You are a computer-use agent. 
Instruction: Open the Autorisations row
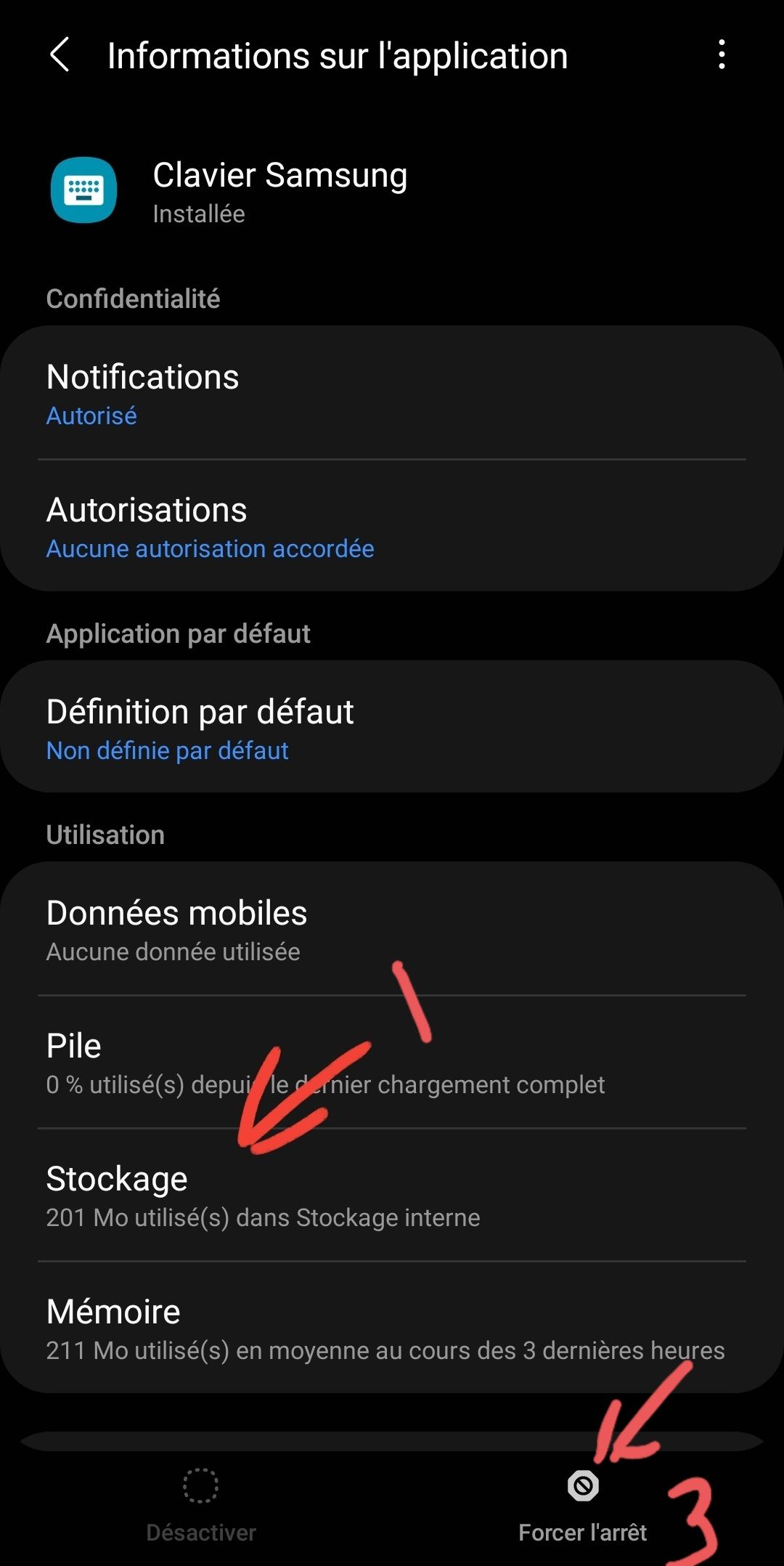point(392,527)
